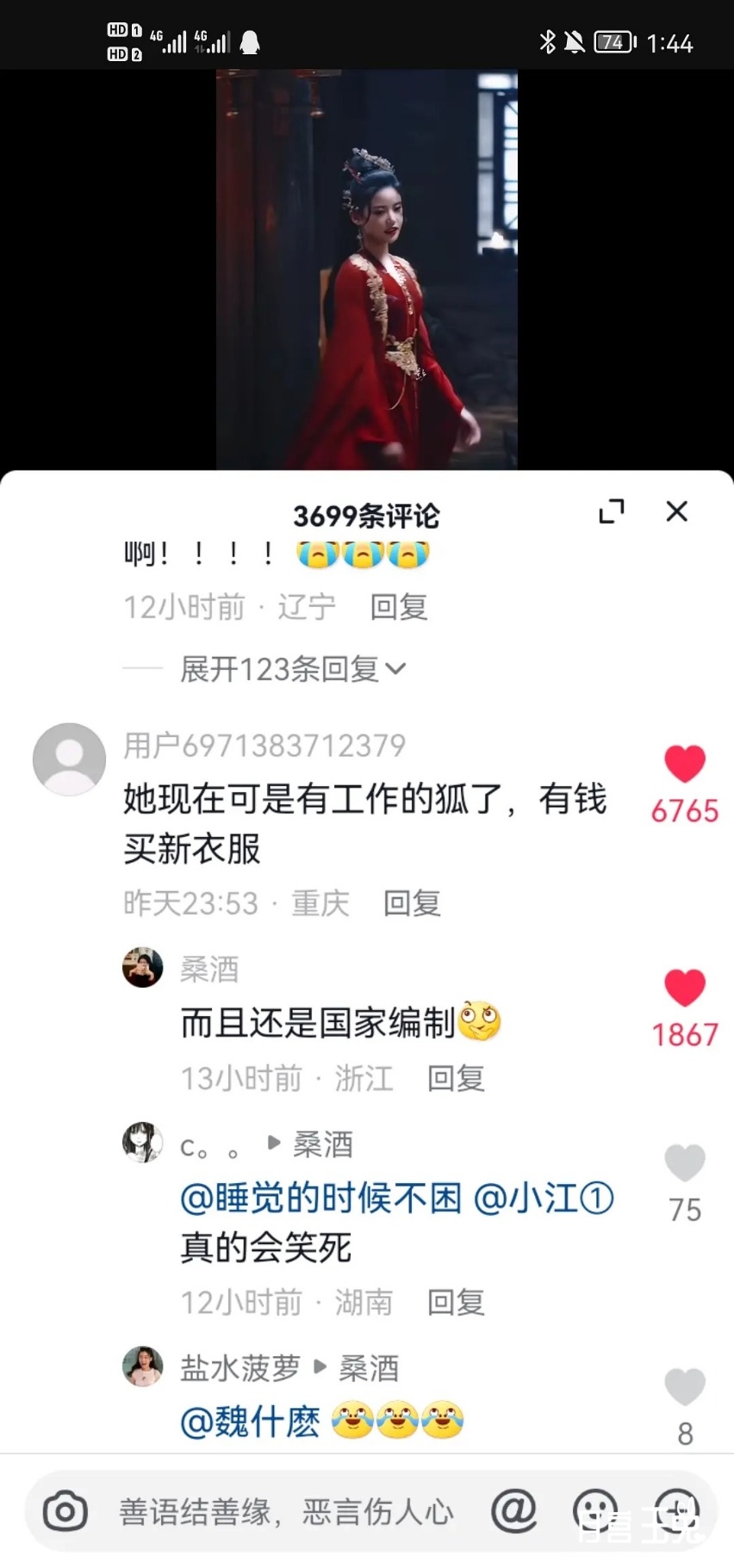
Task: Reply to the 辽宁 comment
Action: [x=398, y=607]
